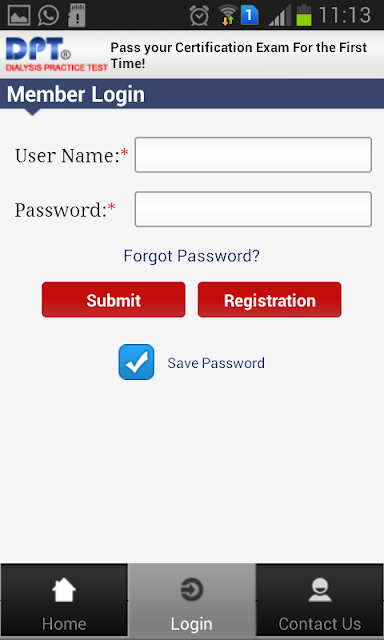Open the Forgot Password link
The height and width of the screenshot is (640, 384).
191,256
